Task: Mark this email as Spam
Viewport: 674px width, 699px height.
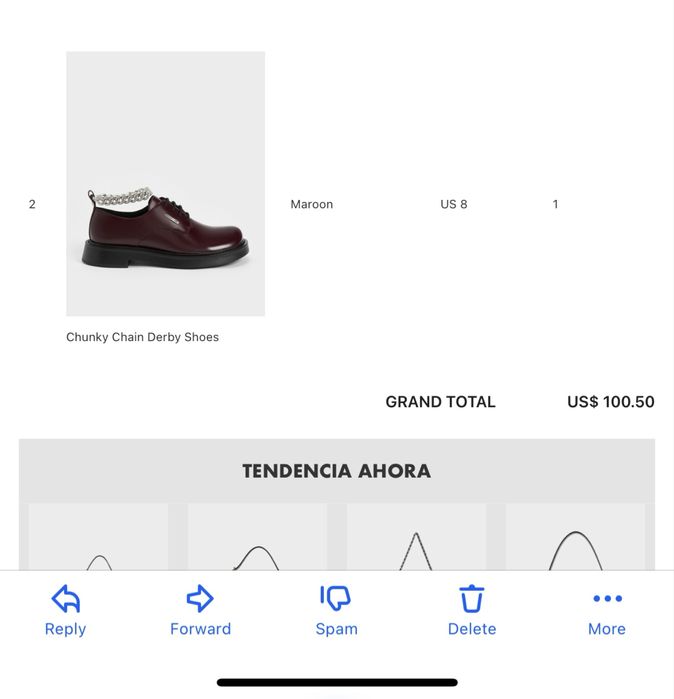Action: (x=336, y=610)
